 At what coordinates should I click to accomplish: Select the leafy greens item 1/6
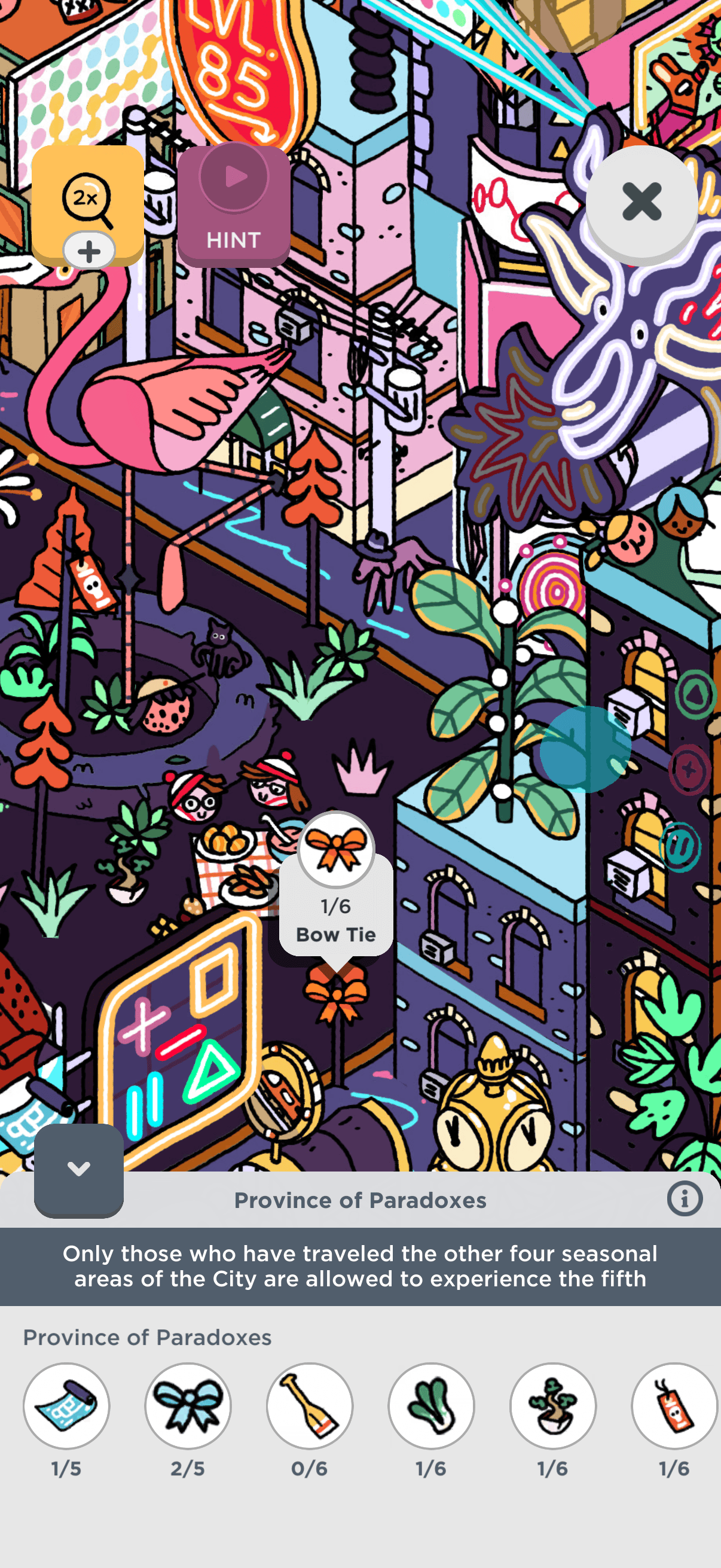click(x=432, y=1406)
